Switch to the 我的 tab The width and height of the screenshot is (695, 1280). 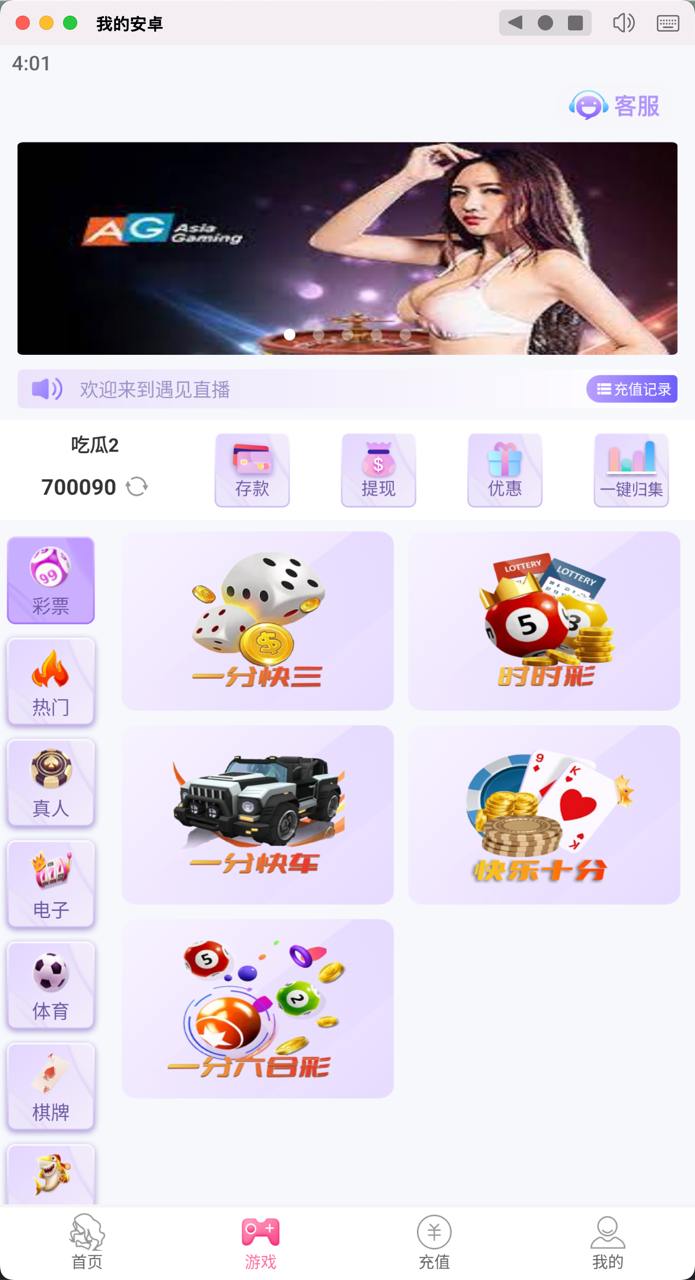coord(607,1243)
